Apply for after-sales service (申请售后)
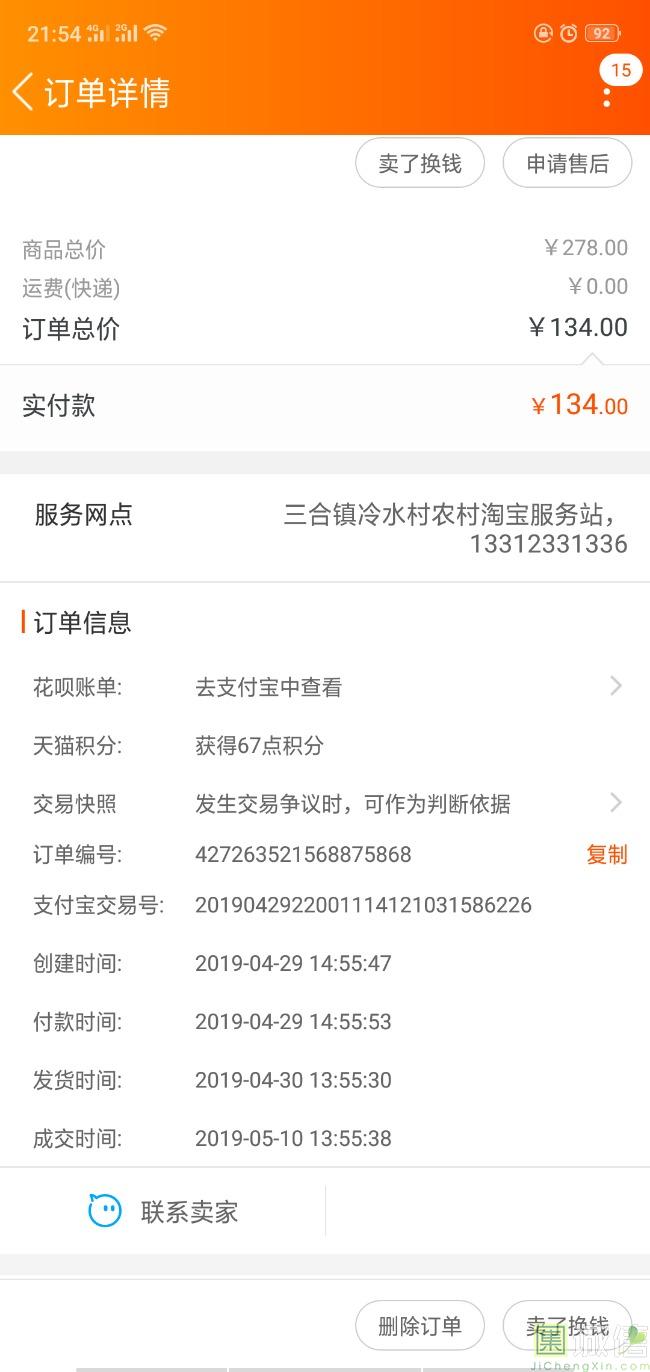 567,164
